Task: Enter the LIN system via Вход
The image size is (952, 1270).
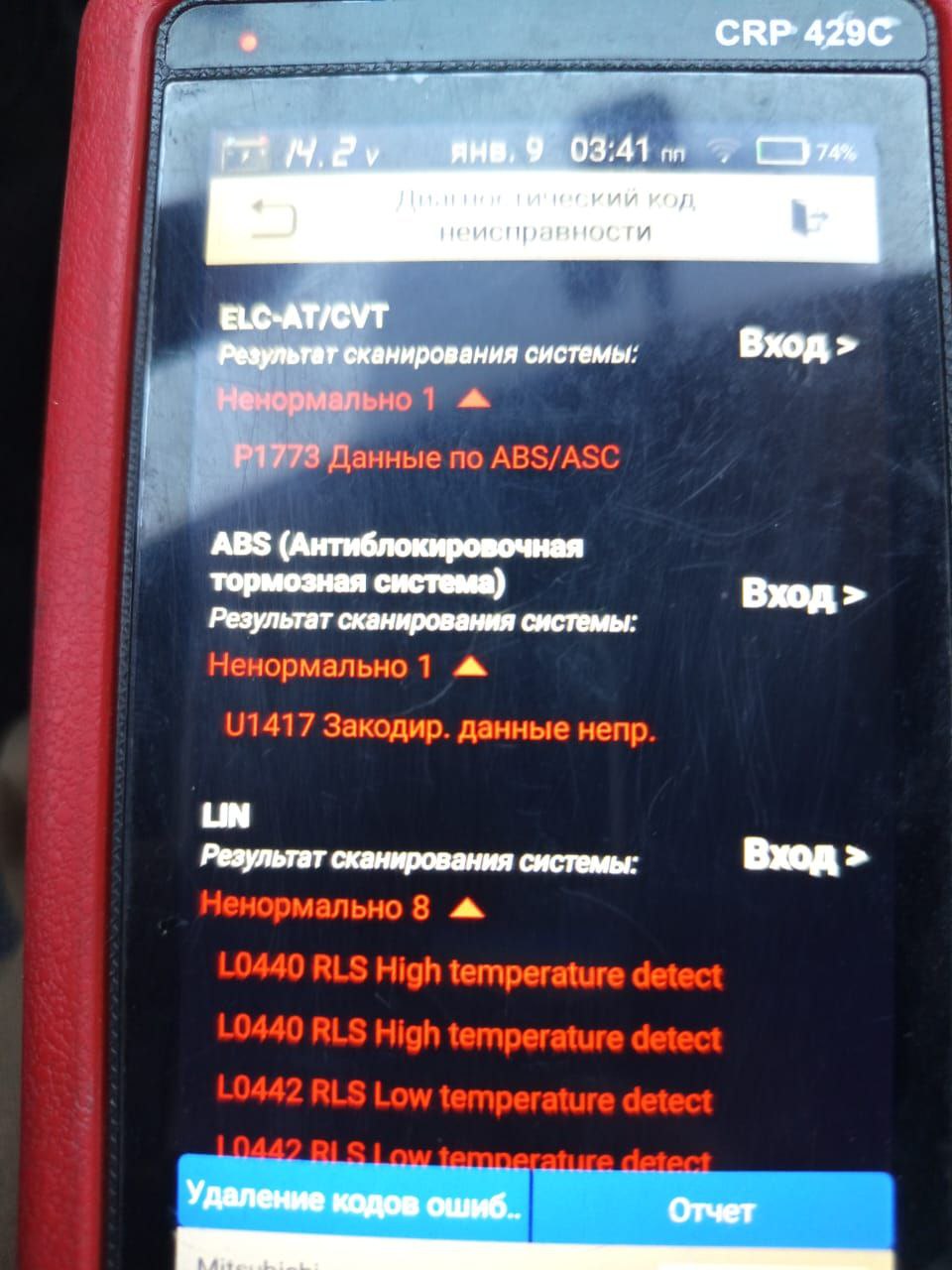Action: coord(804,854)
